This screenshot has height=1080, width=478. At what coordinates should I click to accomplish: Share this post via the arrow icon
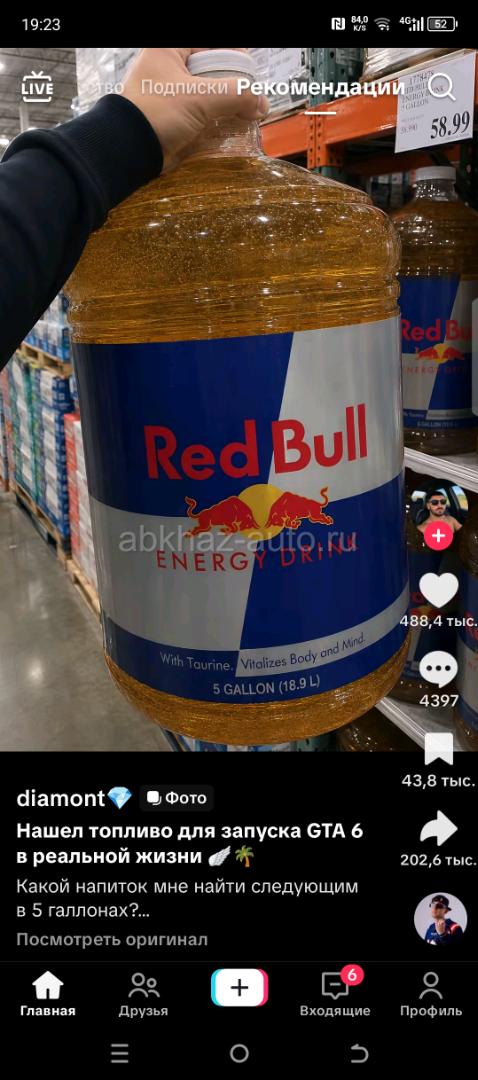(x=439, y=829)
